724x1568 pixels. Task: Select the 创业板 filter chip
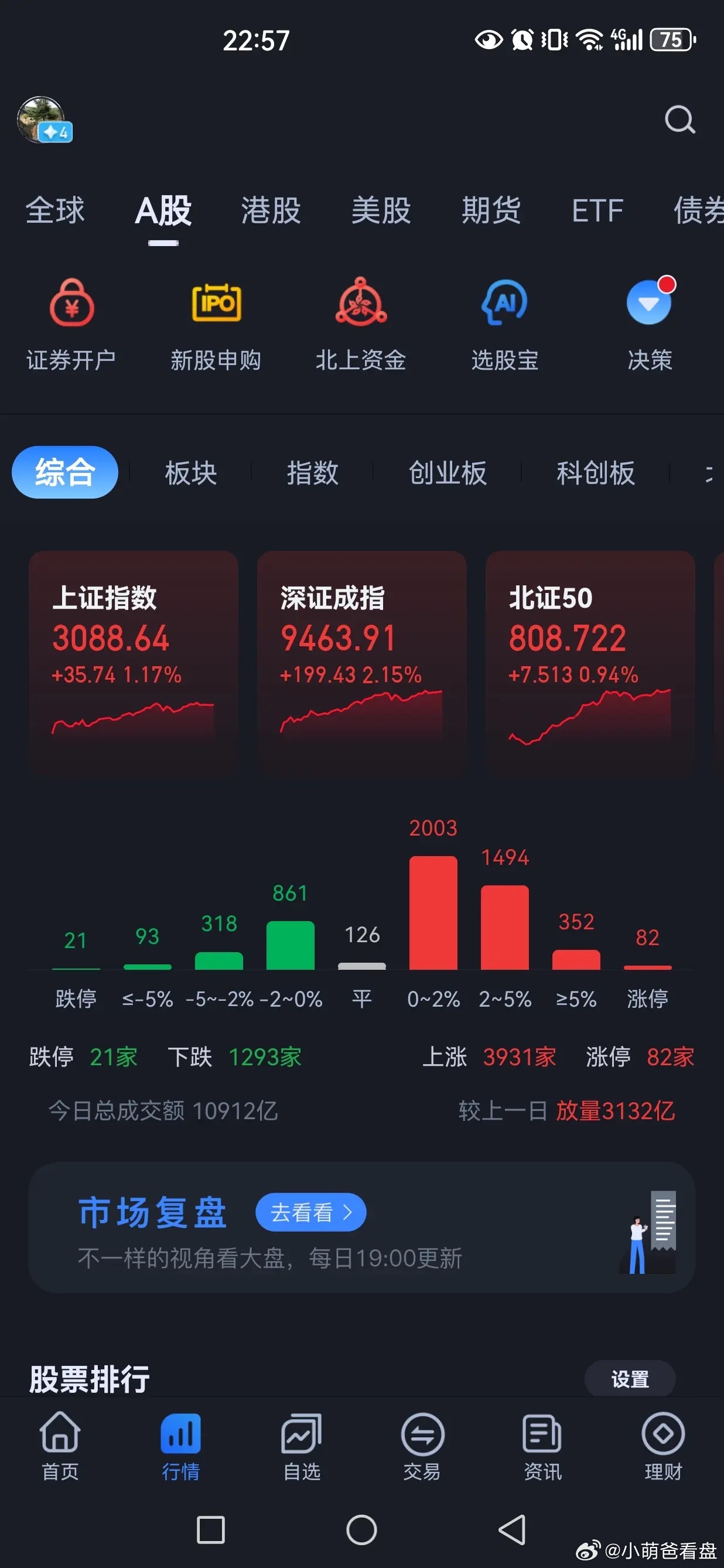[x=448, y=472]
